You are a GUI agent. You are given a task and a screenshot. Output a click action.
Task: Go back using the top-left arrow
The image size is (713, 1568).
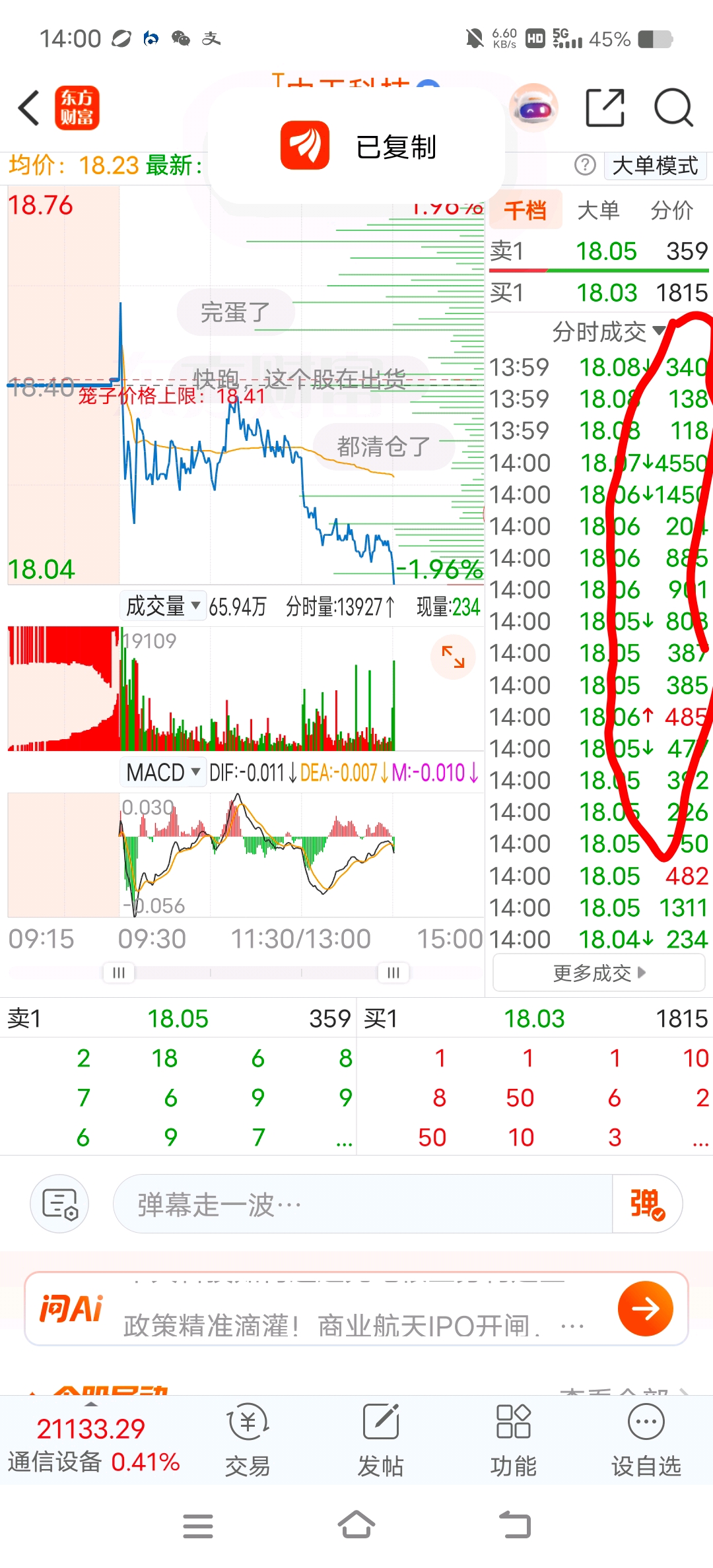(29, 108)
